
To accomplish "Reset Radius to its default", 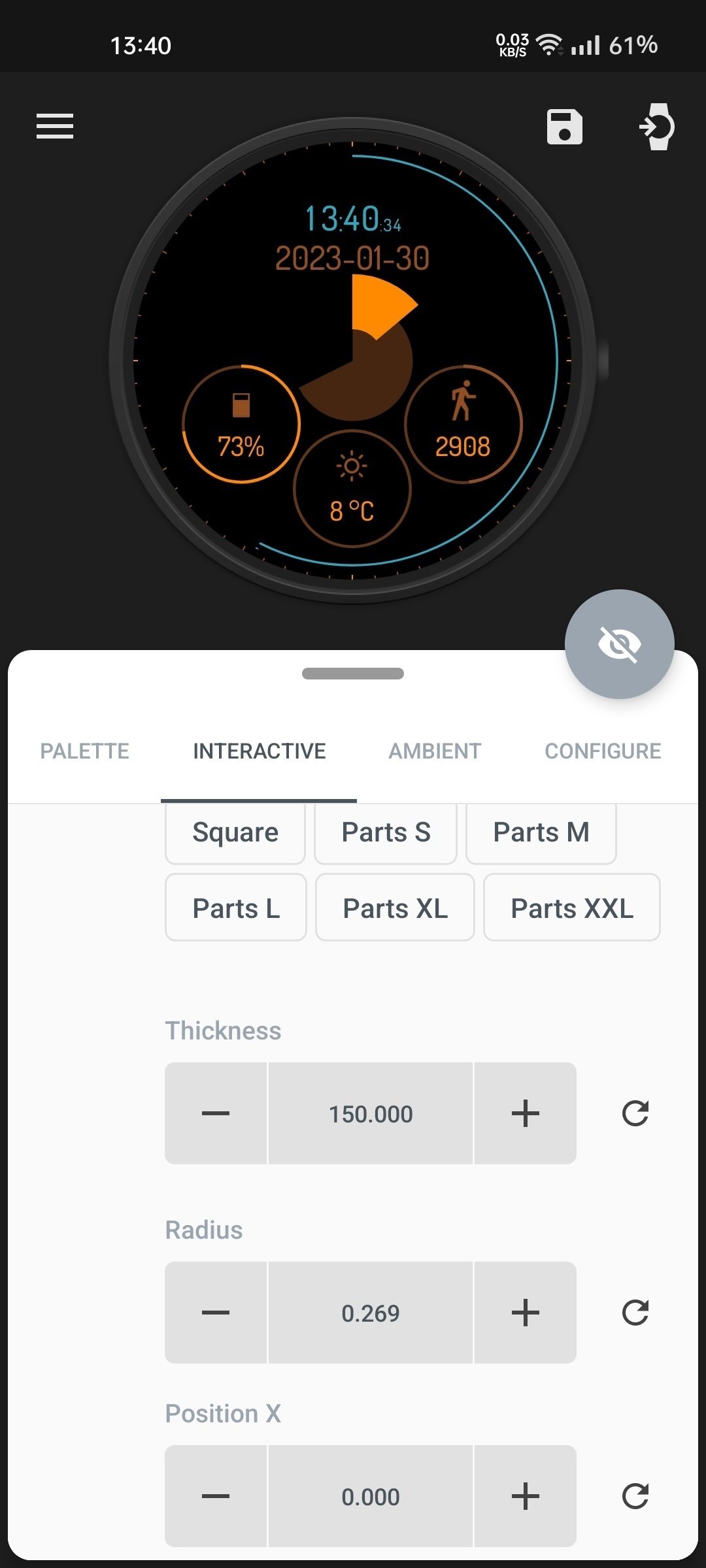I will click(635, 1313).
